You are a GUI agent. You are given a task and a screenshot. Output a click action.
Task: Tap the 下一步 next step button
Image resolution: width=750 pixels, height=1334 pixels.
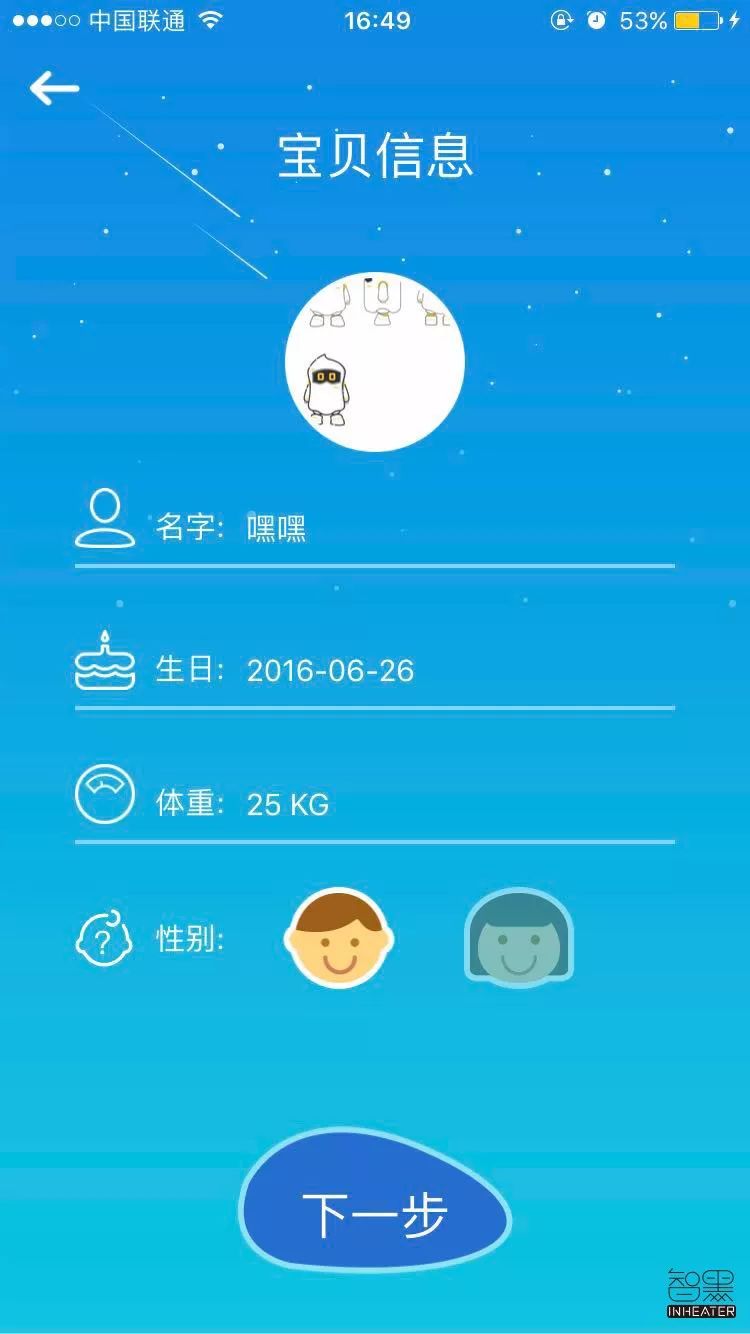tap(375, 1214)
